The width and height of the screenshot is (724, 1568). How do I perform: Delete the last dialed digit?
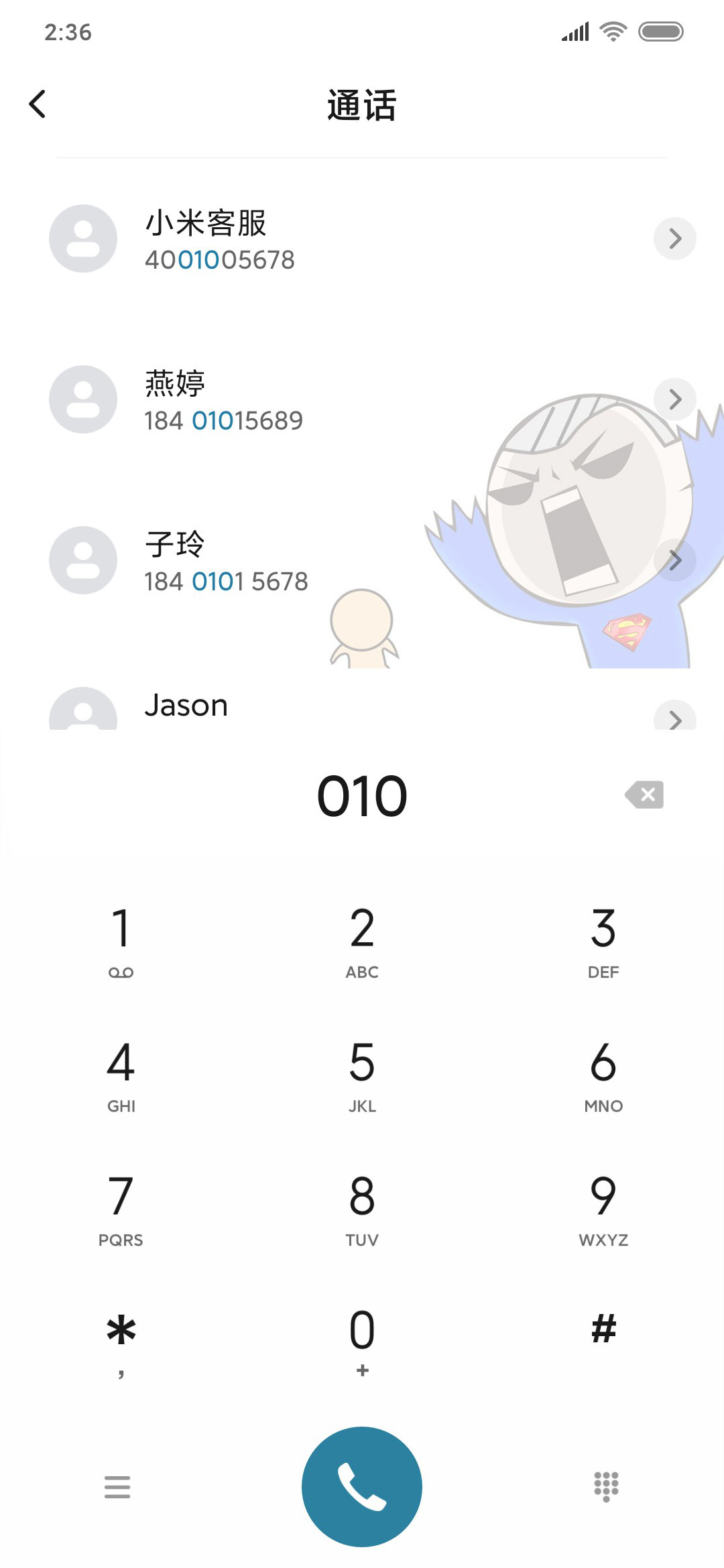(644, 795)
